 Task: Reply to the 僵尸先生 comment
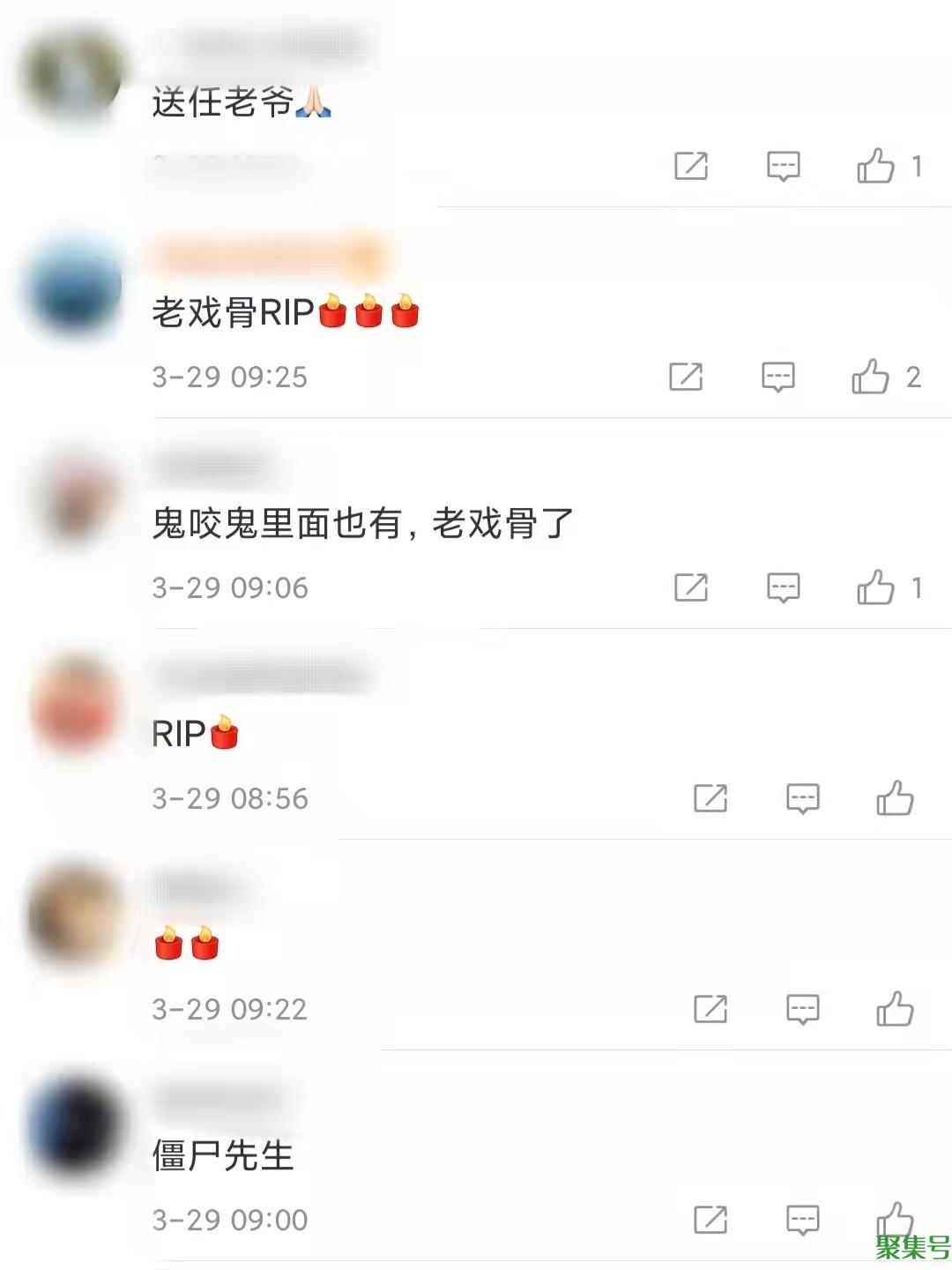(802, 1220)
